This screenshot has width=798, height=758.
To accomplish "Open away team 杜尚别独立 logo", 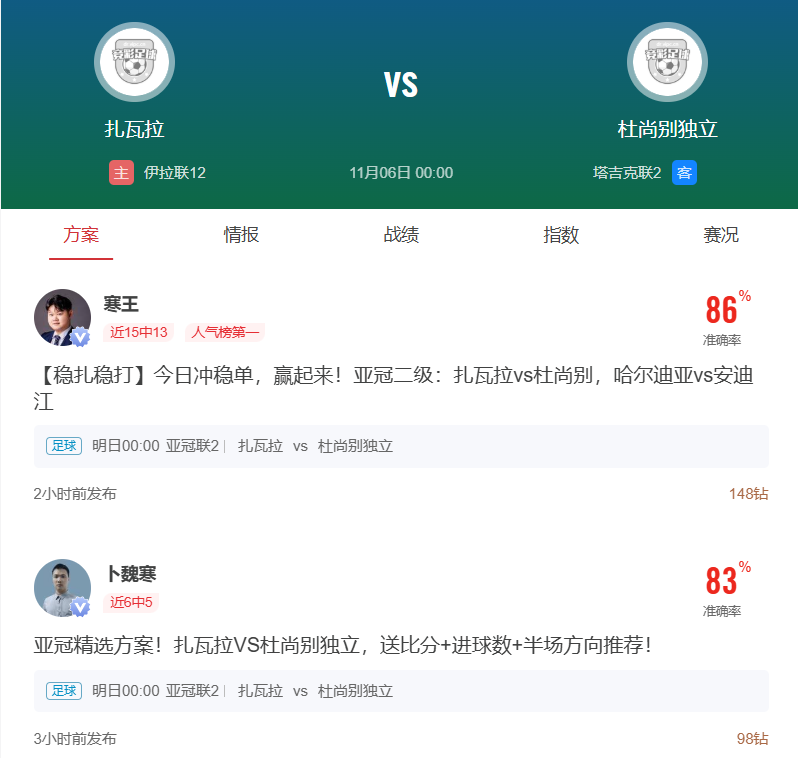I will pos(667,62).
